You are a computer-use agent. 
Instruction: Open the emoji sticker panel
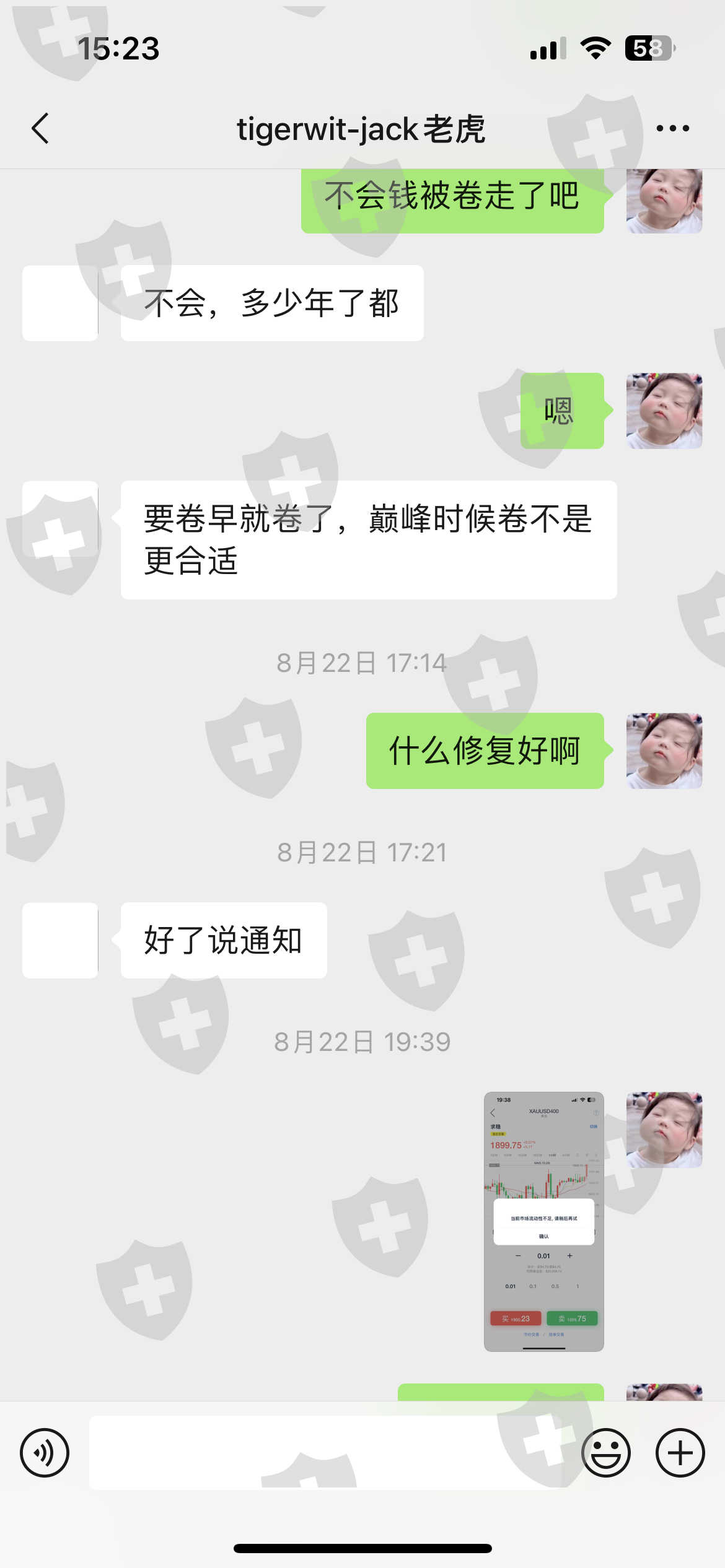click(606, 1453)
